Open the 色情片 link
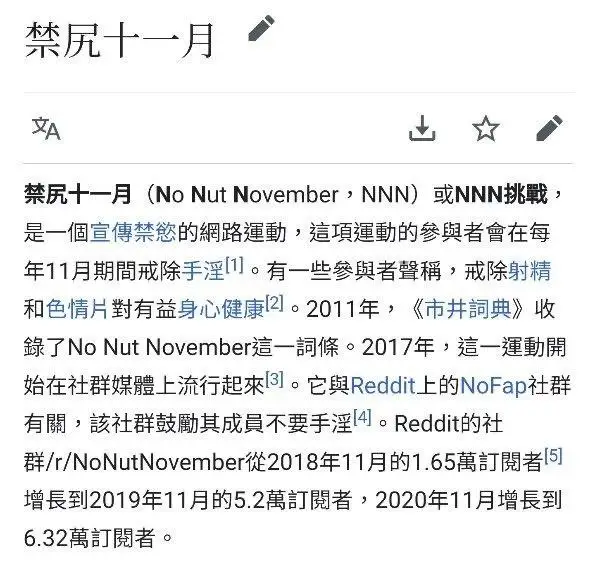Screen dimensions: 595x569 (78, 309)
